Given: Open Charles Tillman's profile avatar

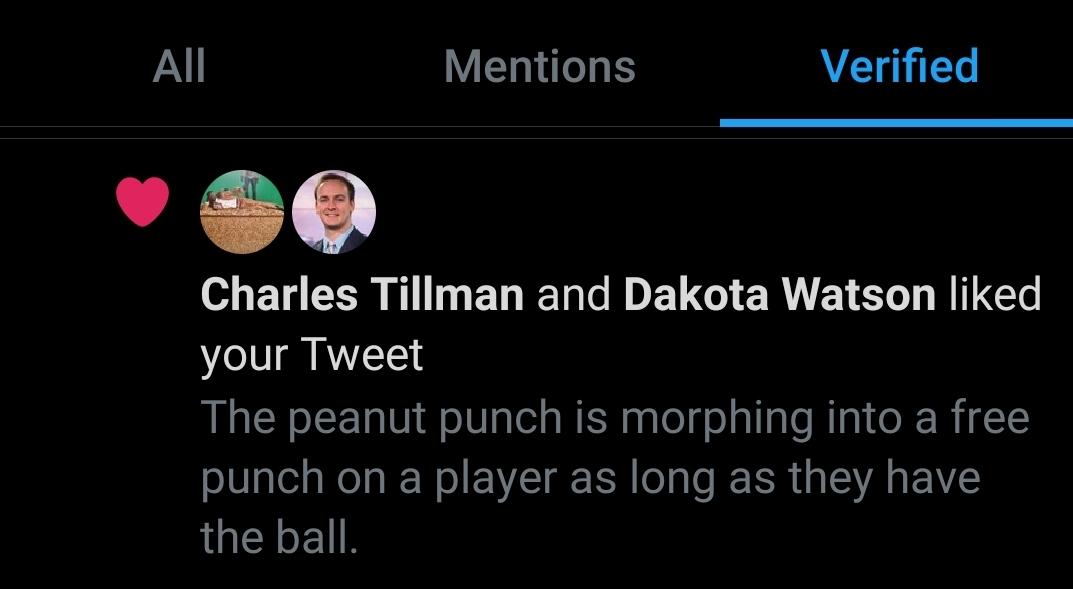Looking at the screenshot, I should point(242,211).
